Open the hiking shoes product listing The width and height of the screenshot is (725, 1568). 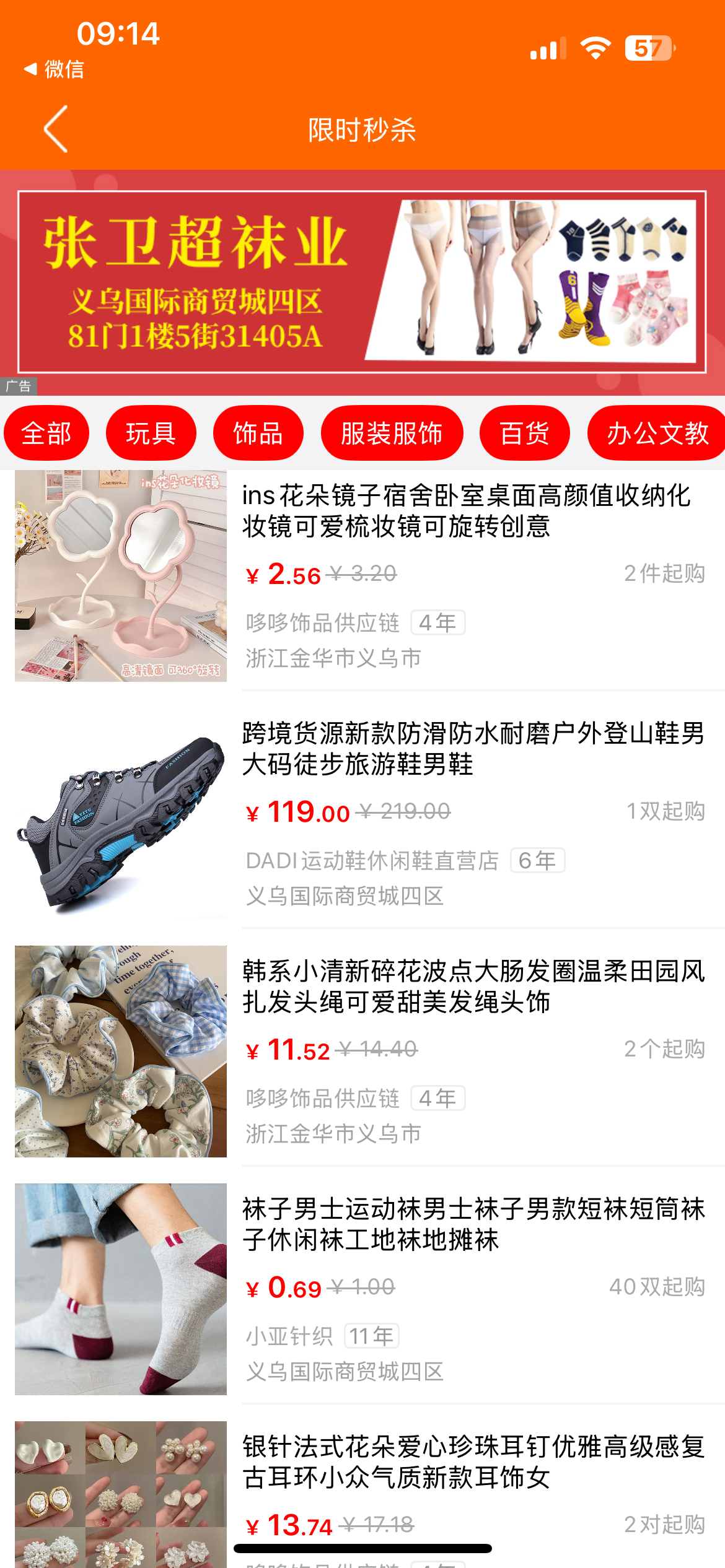[x=121, y=817]
